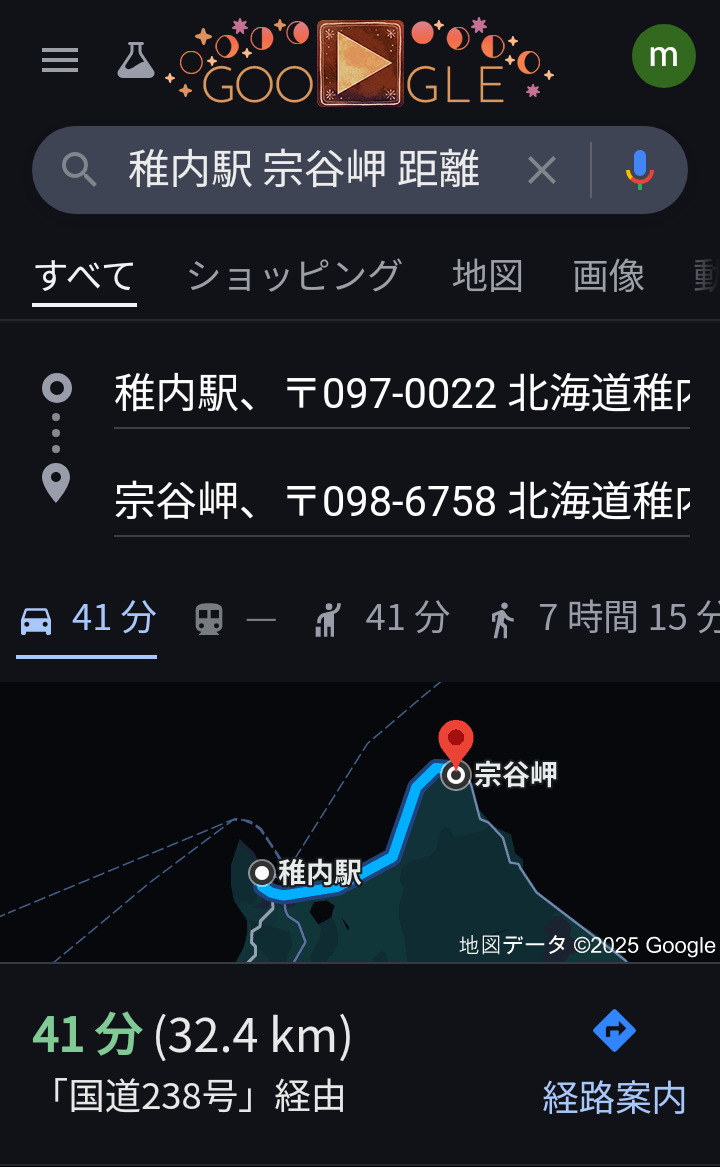This screenshot has height=1167, width=720.
Task: Select driving mode 41 分
Action: [87, 619]
